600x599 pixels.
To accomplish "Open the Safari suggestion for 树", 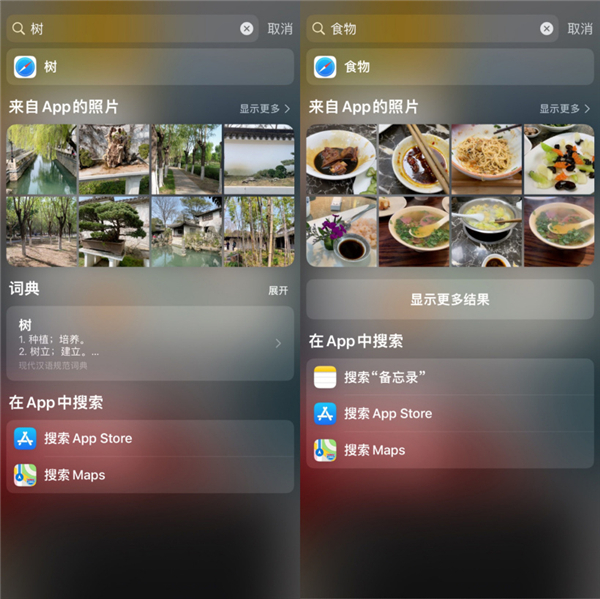I will point(150,67).
